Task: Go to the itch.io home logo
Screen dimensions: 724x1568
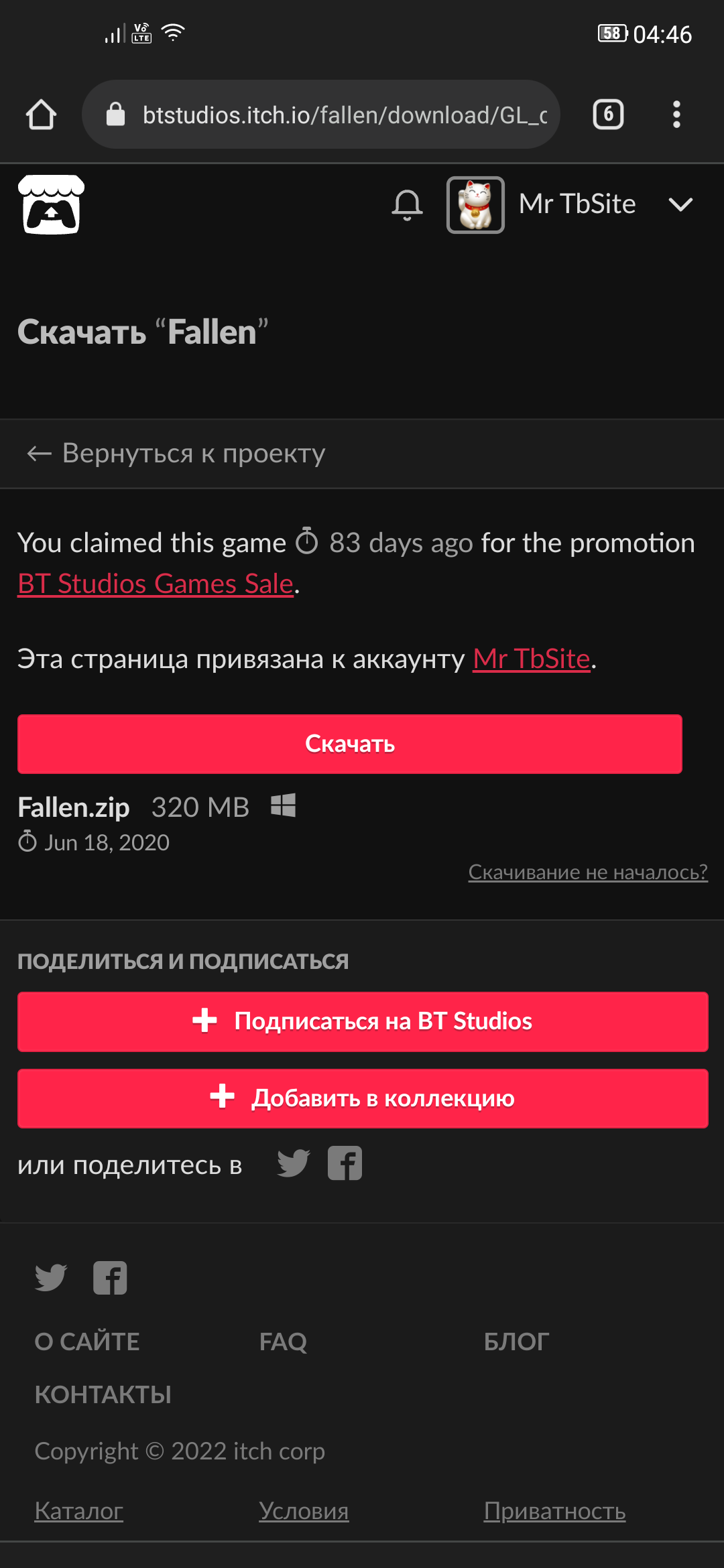Action: pos(51,204)
